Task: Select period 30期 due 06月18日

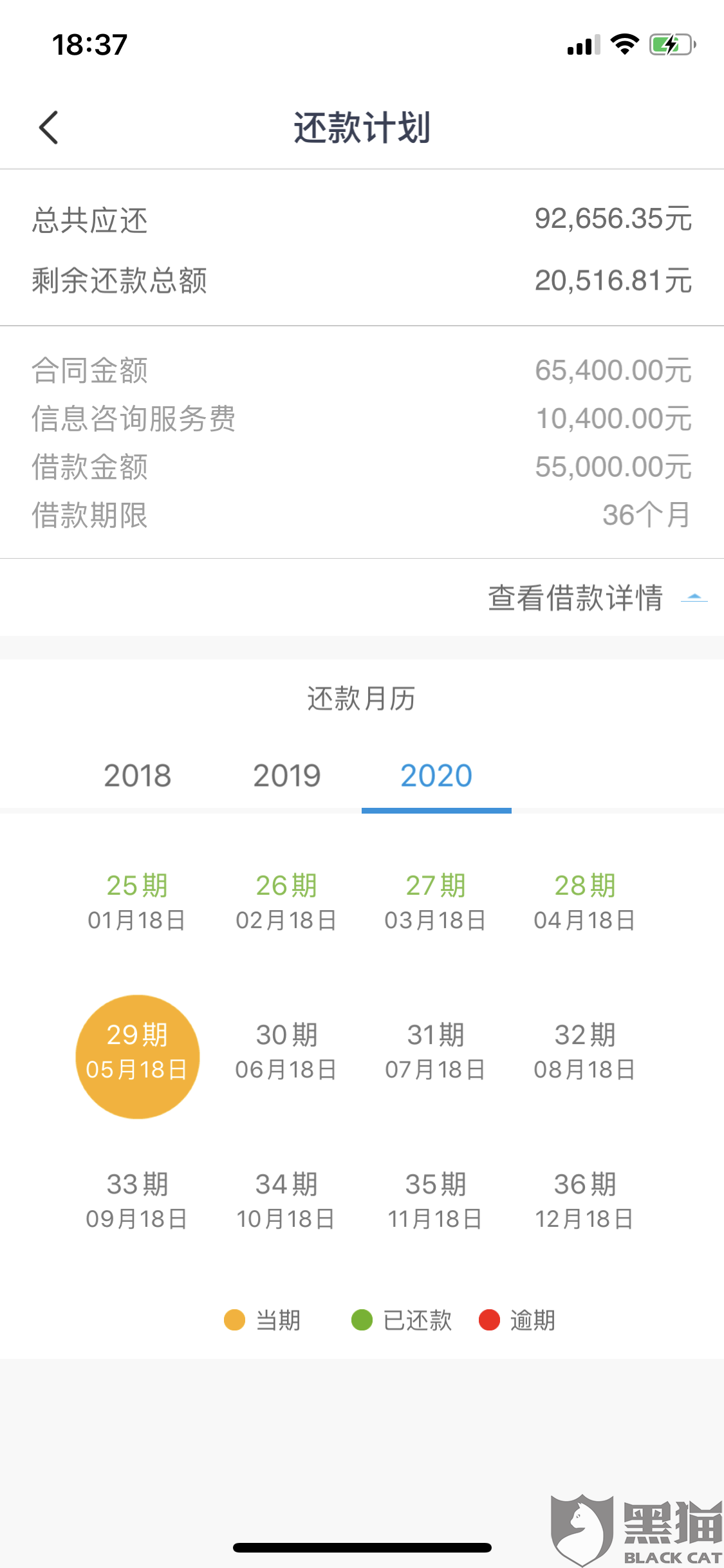Action: [x=286, y=1052]
